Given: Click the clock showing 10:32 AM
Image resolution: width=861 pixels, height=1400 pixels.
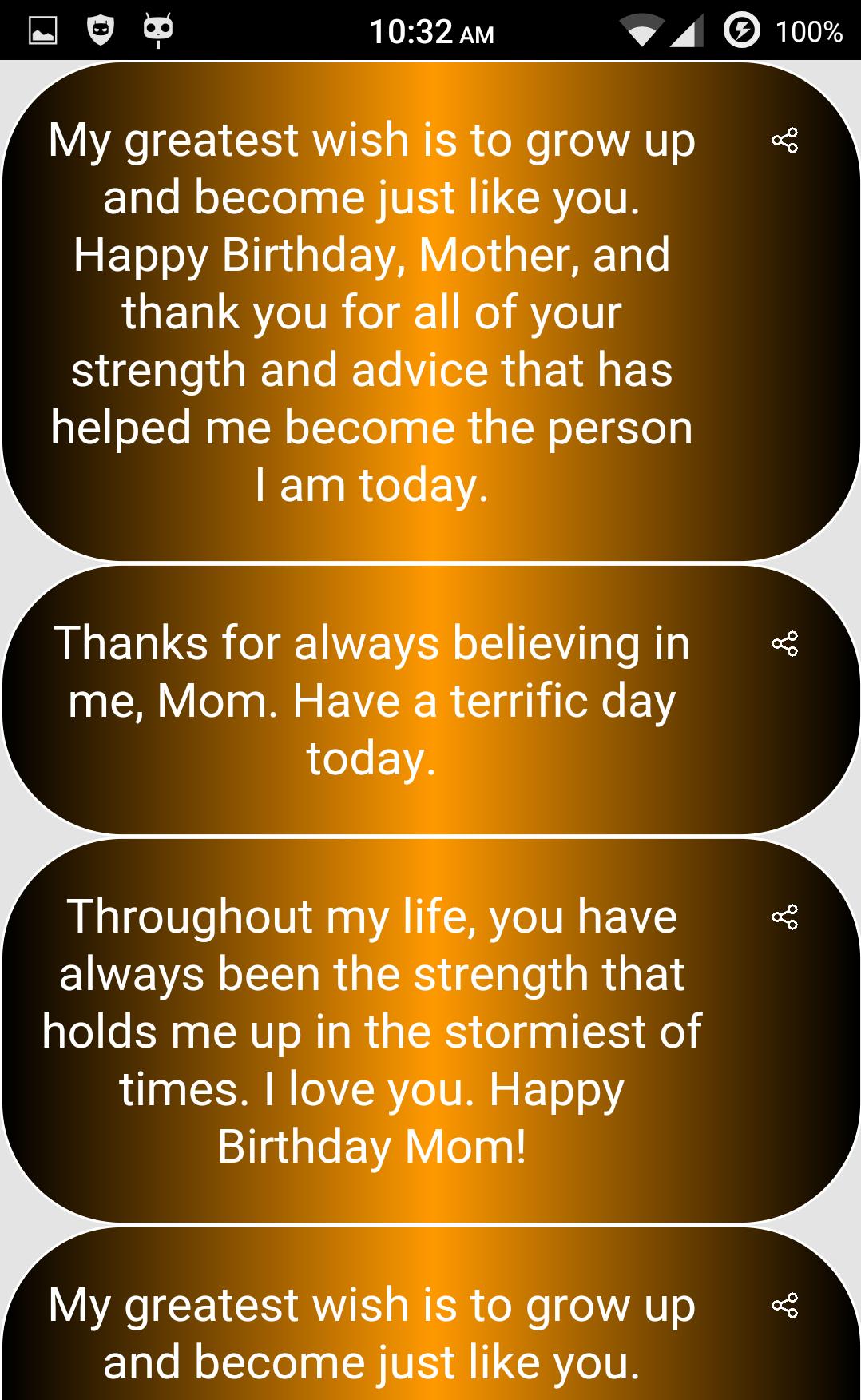Looking at the screenshot, I should 431,30.
